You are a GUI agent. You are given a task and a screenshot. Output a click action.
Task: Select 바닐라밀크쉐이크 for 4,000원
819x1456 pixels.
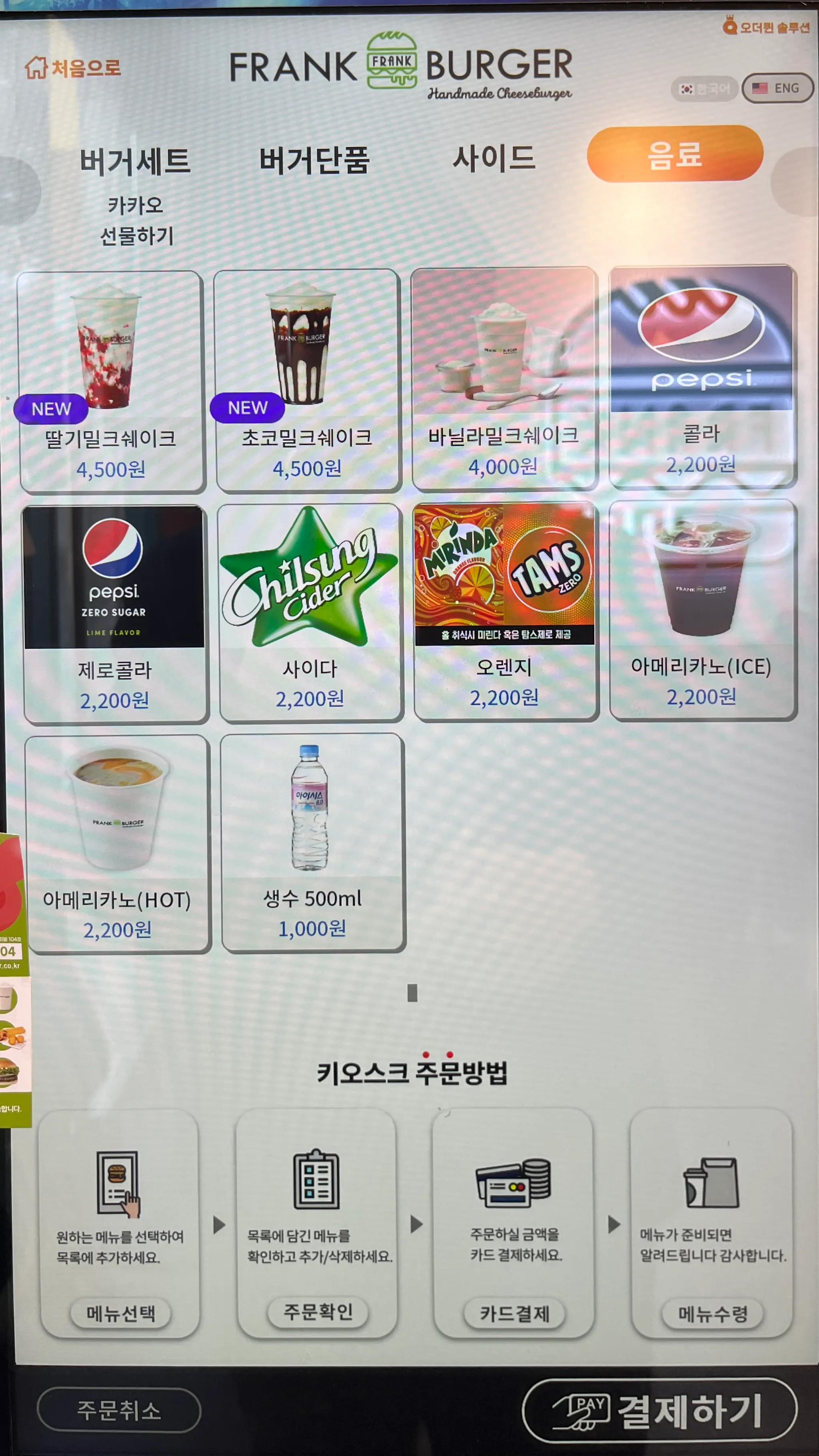pos(503,377)
